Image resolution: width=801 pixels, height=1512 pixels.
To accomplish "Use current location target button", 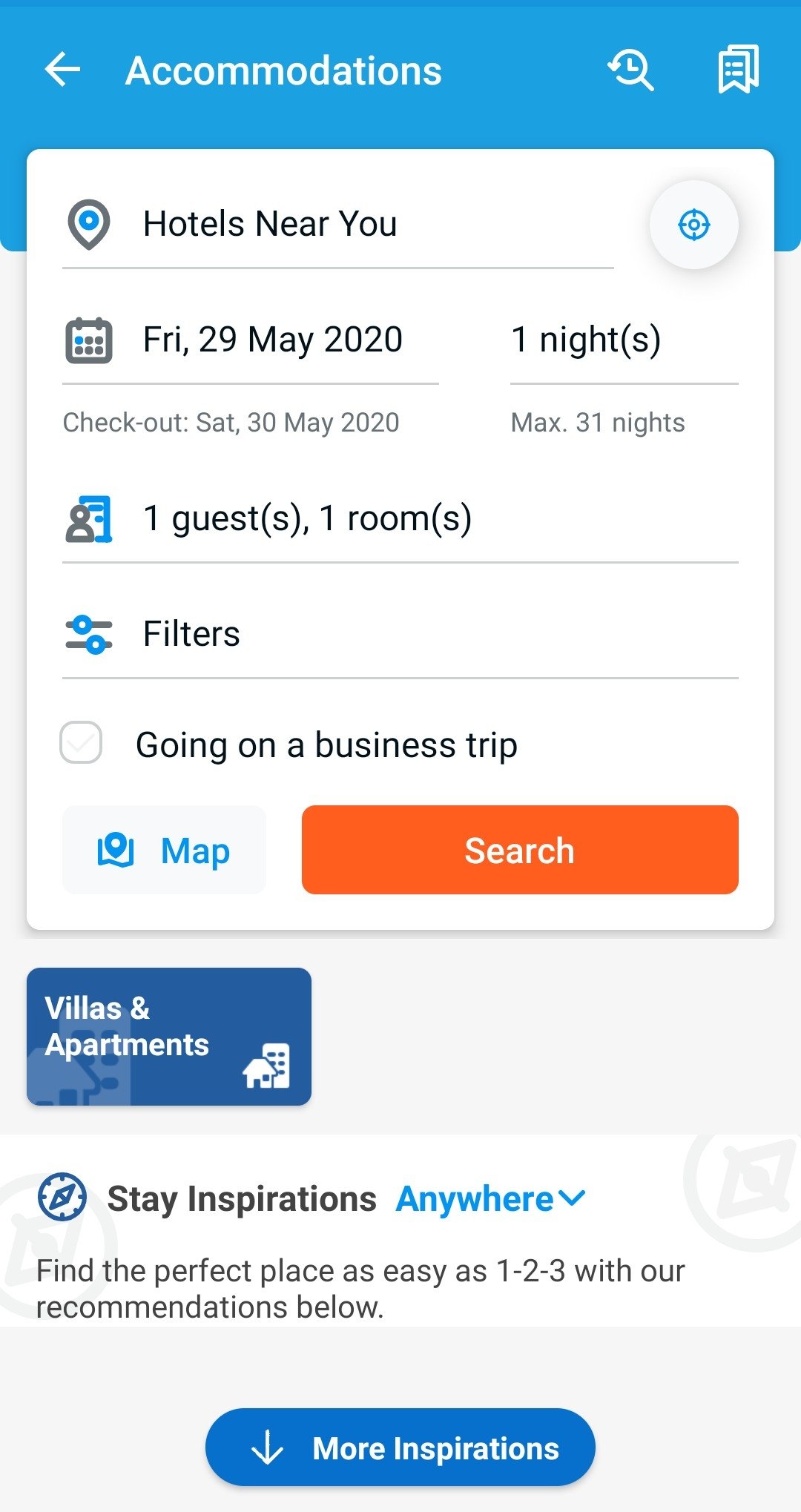I will pyautogui.click(x=694, y=224).
